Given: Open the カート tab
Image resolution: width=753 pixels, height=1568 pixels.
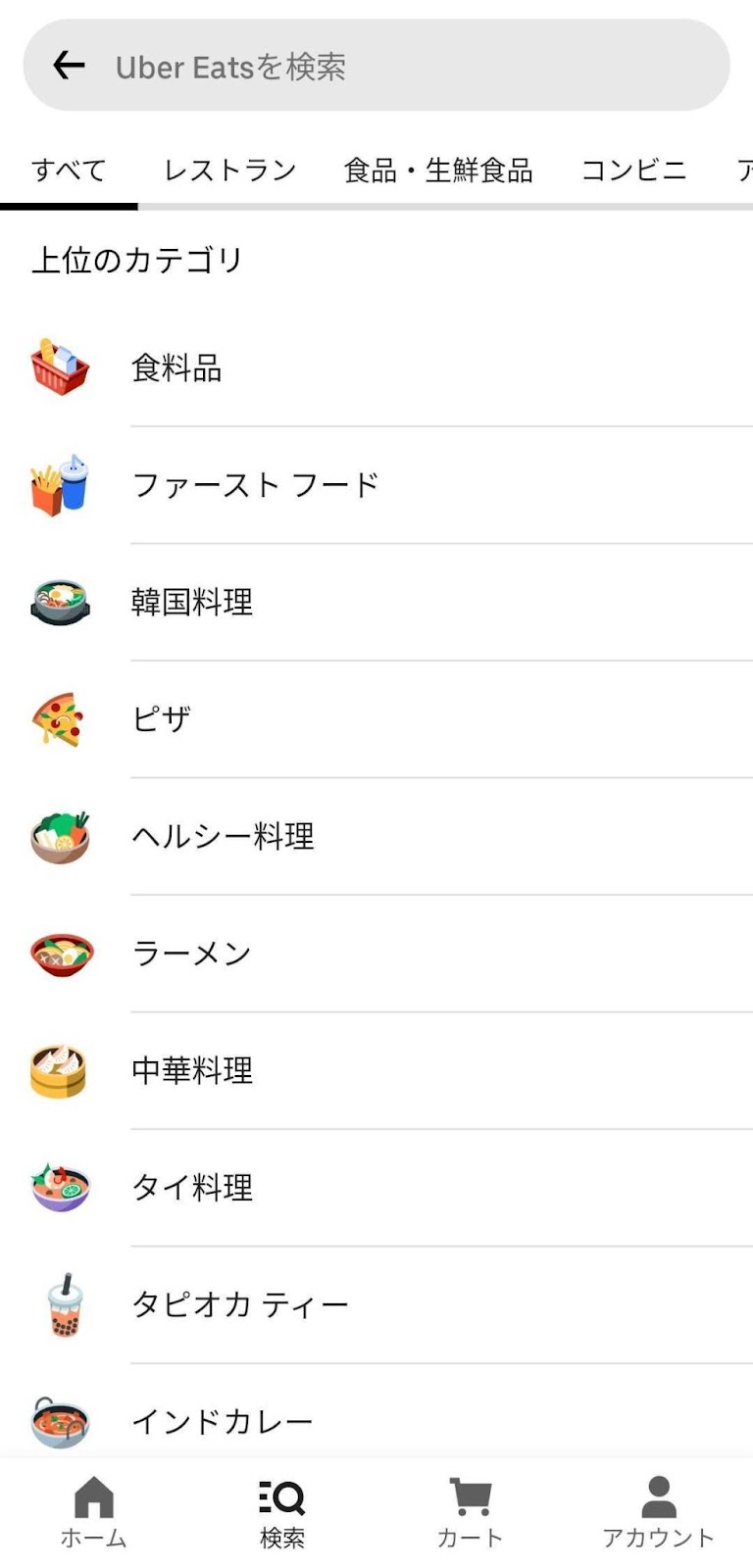Looking at the screenshot, I should point(470,1513).
